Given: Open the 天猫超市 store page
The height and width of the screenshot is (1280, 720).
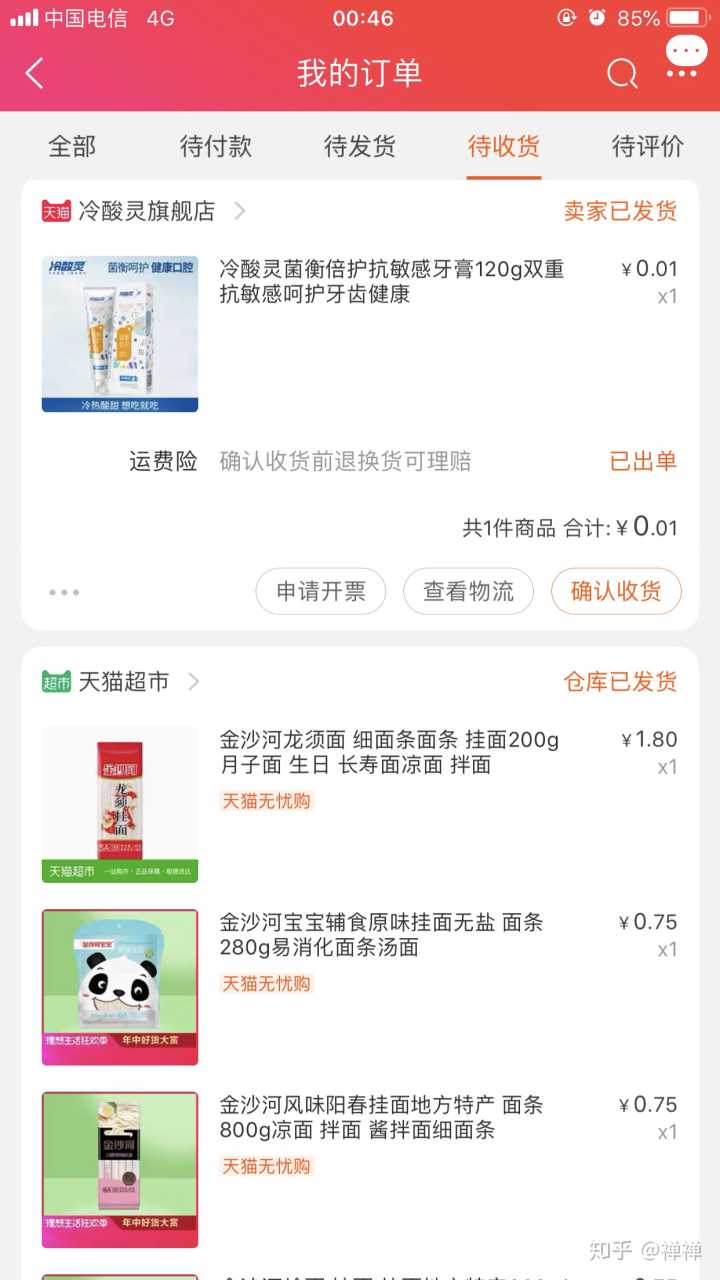Looking at the screenshot, I should click(124, 682).
